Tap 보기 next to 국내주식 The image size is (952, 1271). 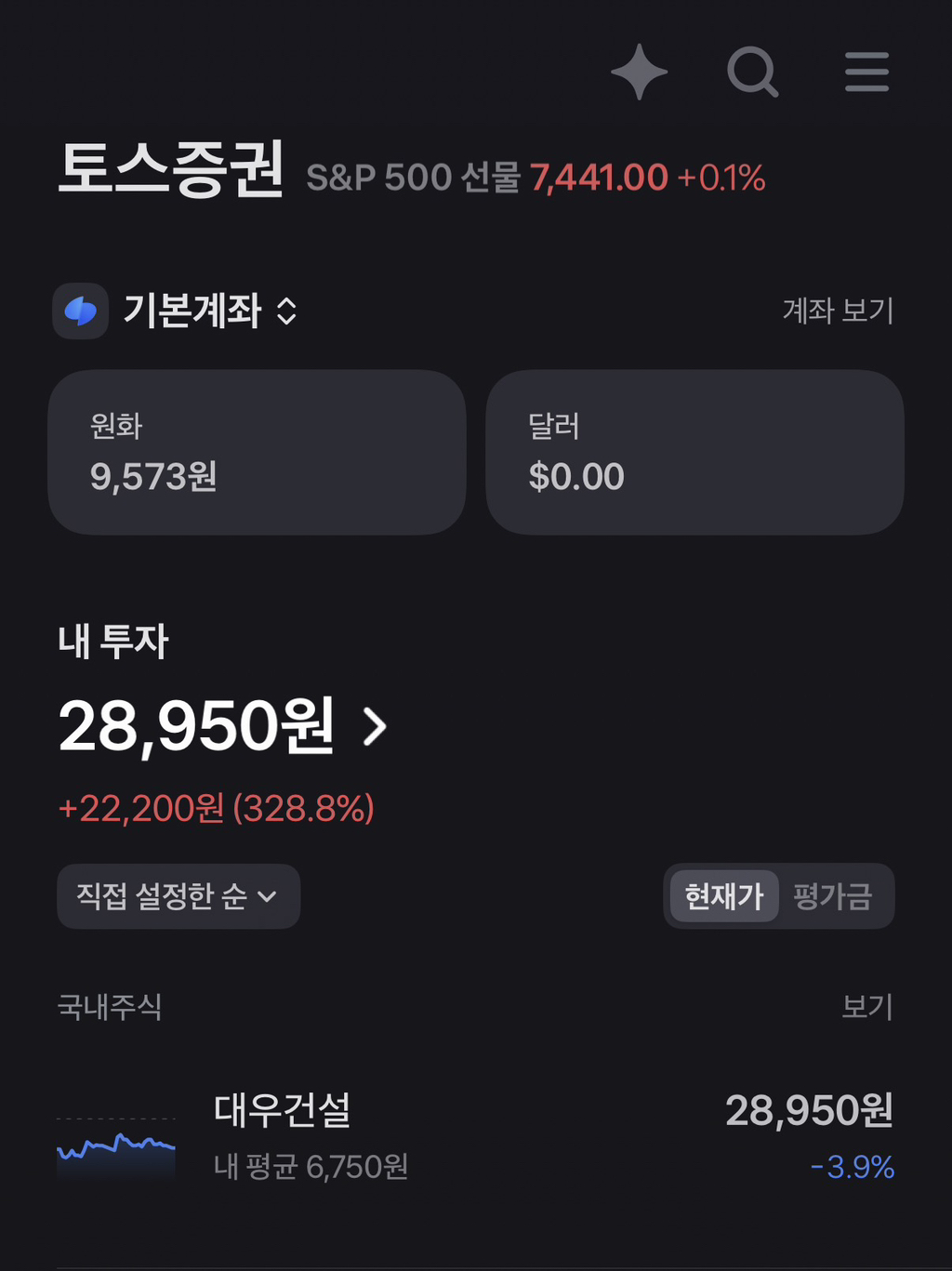[867, 1006]
